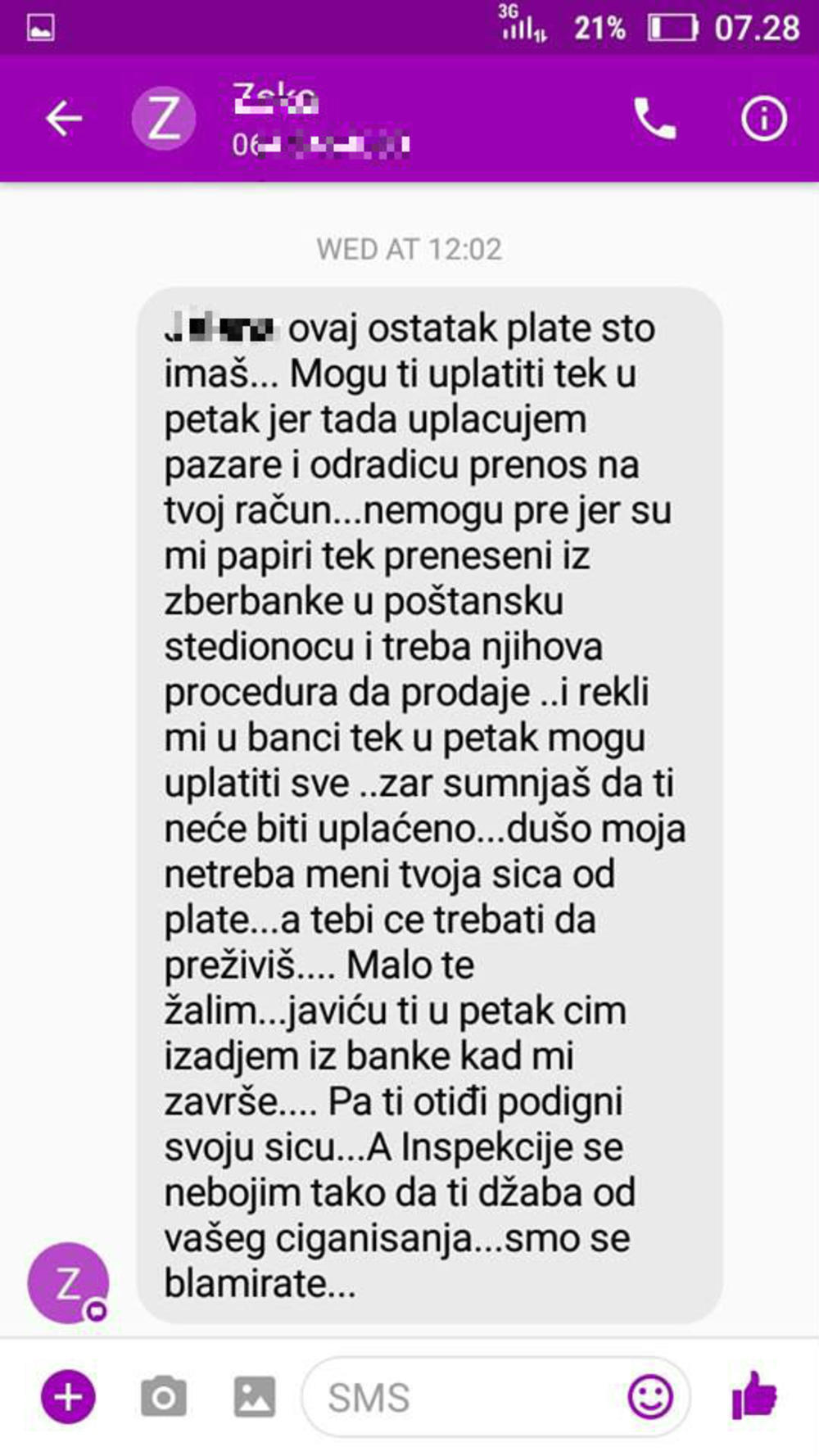This screenshot has height=1456, width=819.
Task: Go back to the conversation list
Action: click(x=64, y=120)
